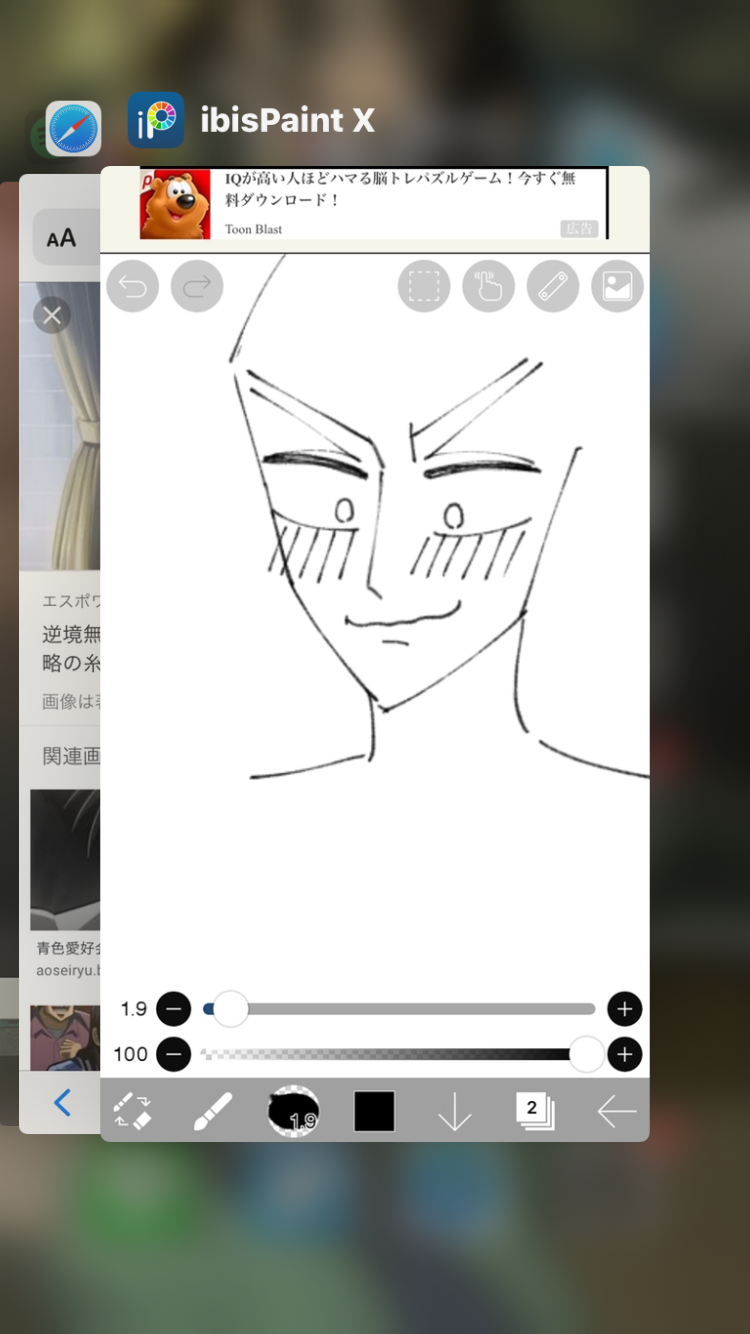Viewport: 750px width, 1334px height.
Task: Open the ibisPaint X app card
Action: (x=374, y=650)
